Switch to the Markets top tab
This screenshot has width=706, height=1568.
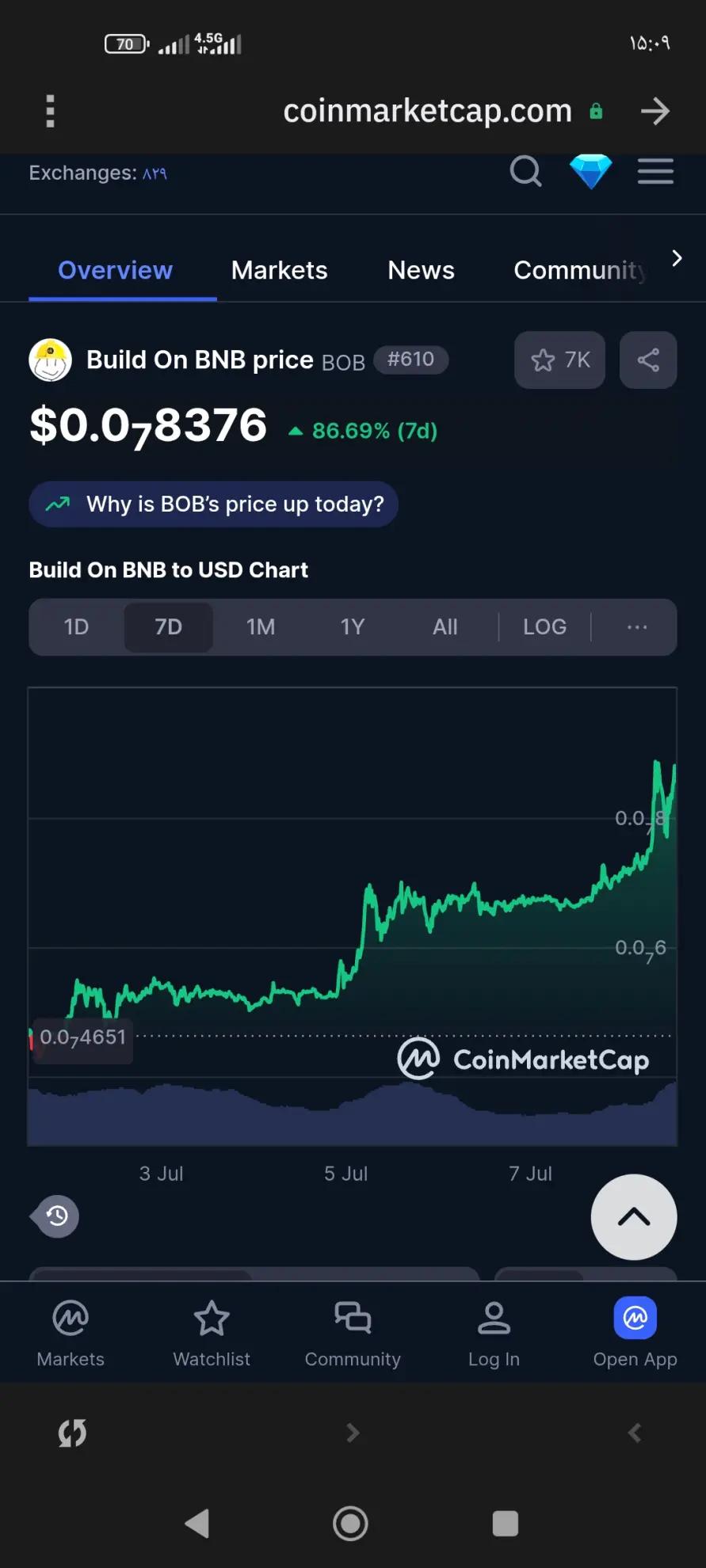point(279,270)
